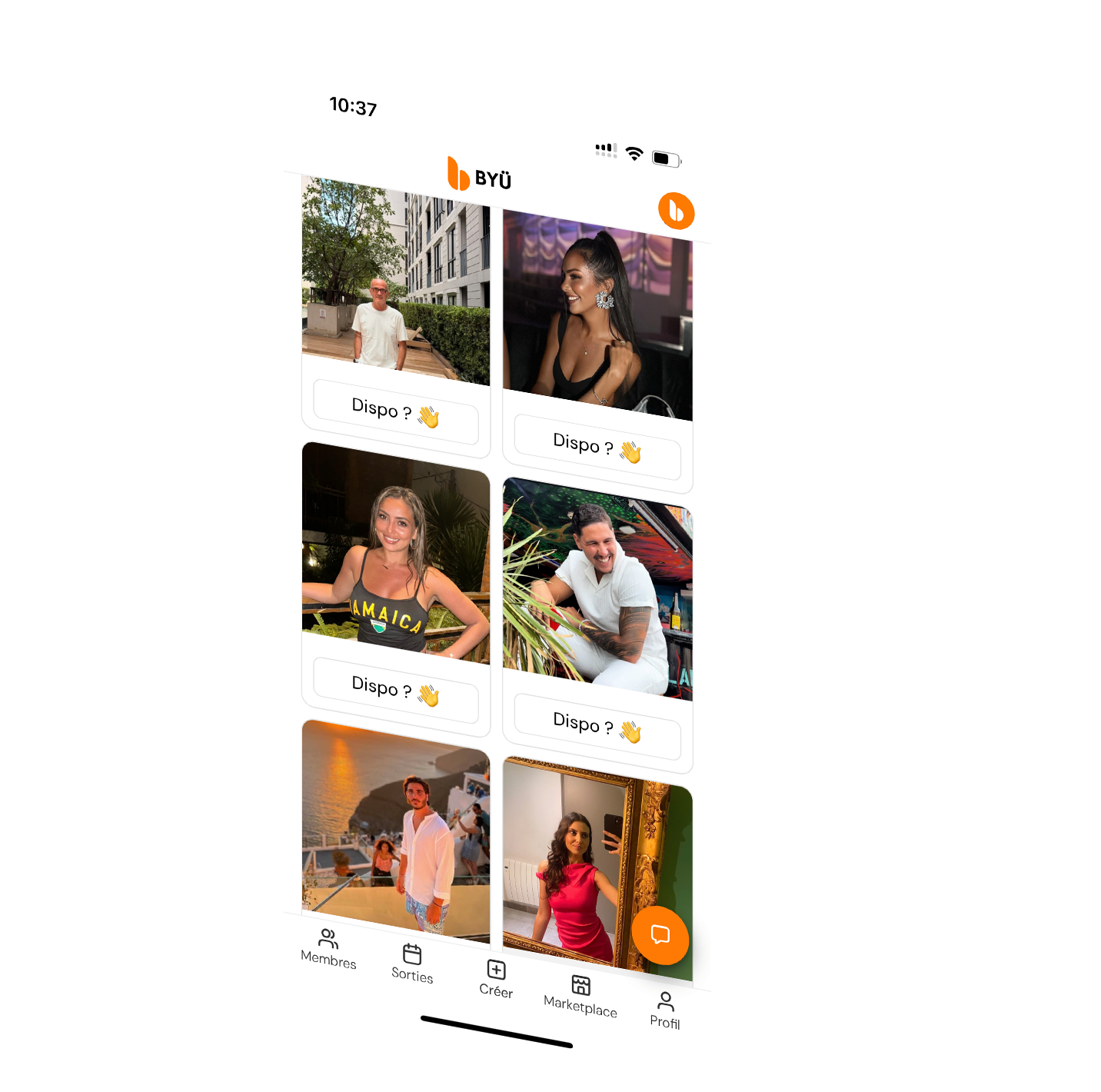Send Dispo wave to tattooed man in white
Image resolution: width=1101 pixels, height=1092 pixels.
(597, 727)
